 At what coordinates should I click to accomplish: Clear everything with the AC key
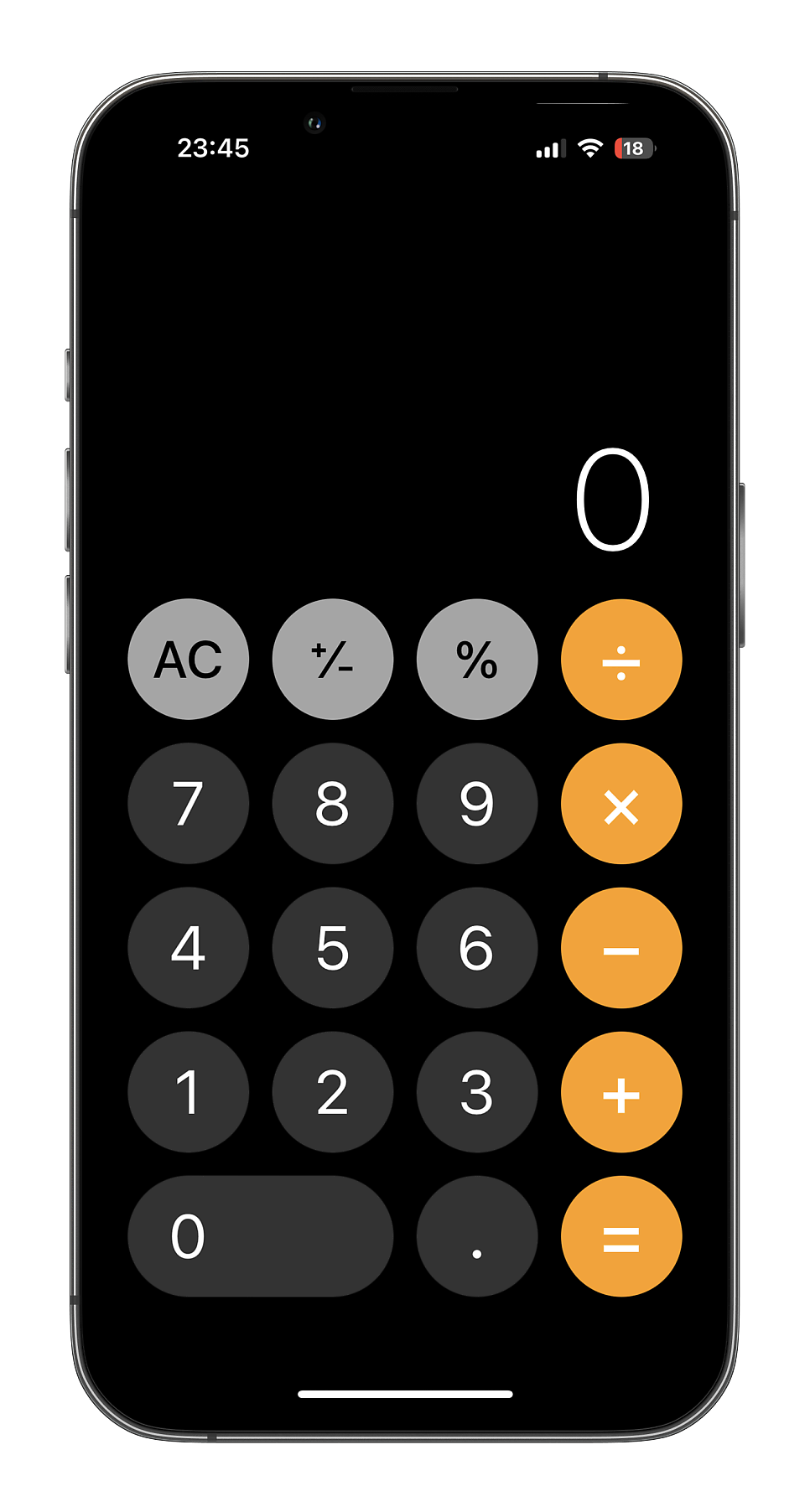[189, 660]
